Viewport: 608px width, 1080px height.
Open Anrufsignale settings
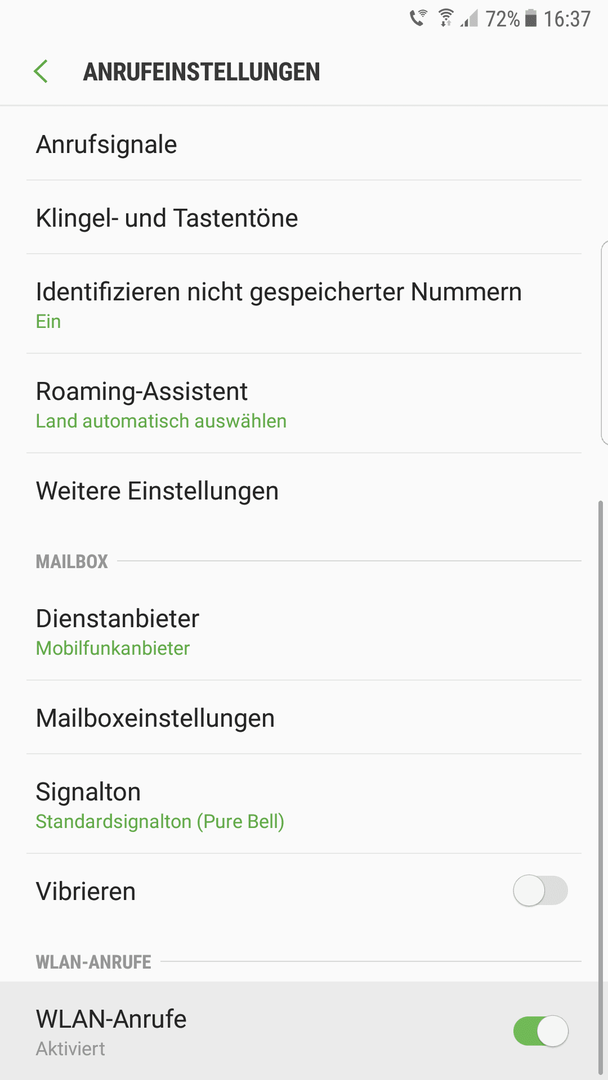click(x=304, y=144)
